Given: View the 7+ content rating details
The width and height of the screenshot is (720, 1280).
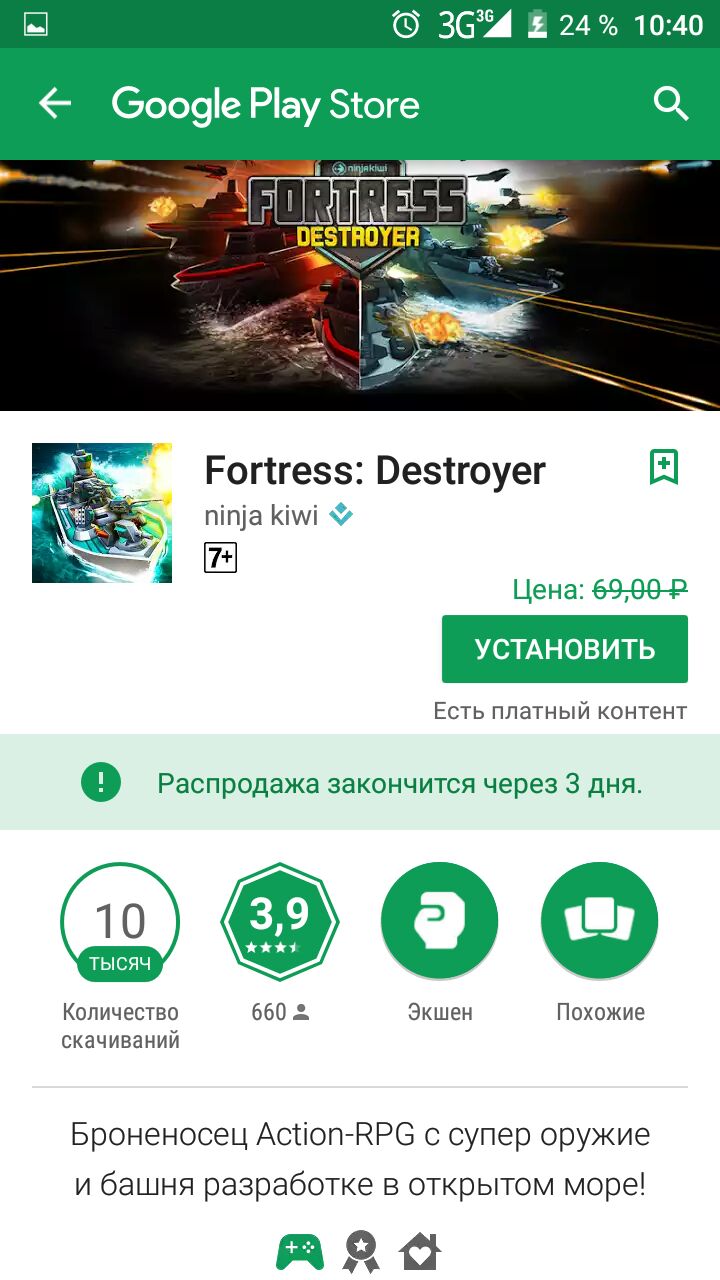Looking at the screenshot, I should click(220, 558).
